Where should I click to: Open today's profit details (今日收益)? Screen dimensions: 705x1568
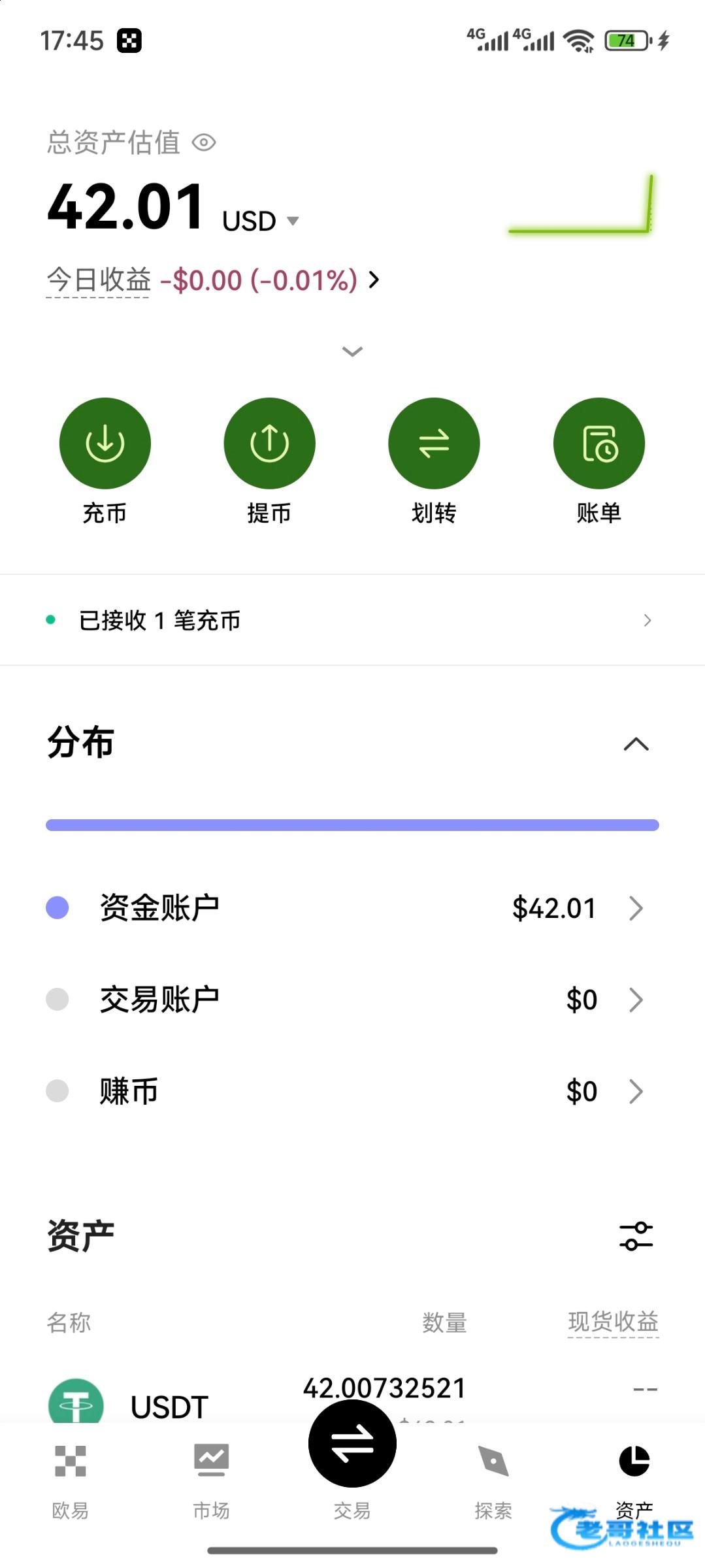coord(213,280)
